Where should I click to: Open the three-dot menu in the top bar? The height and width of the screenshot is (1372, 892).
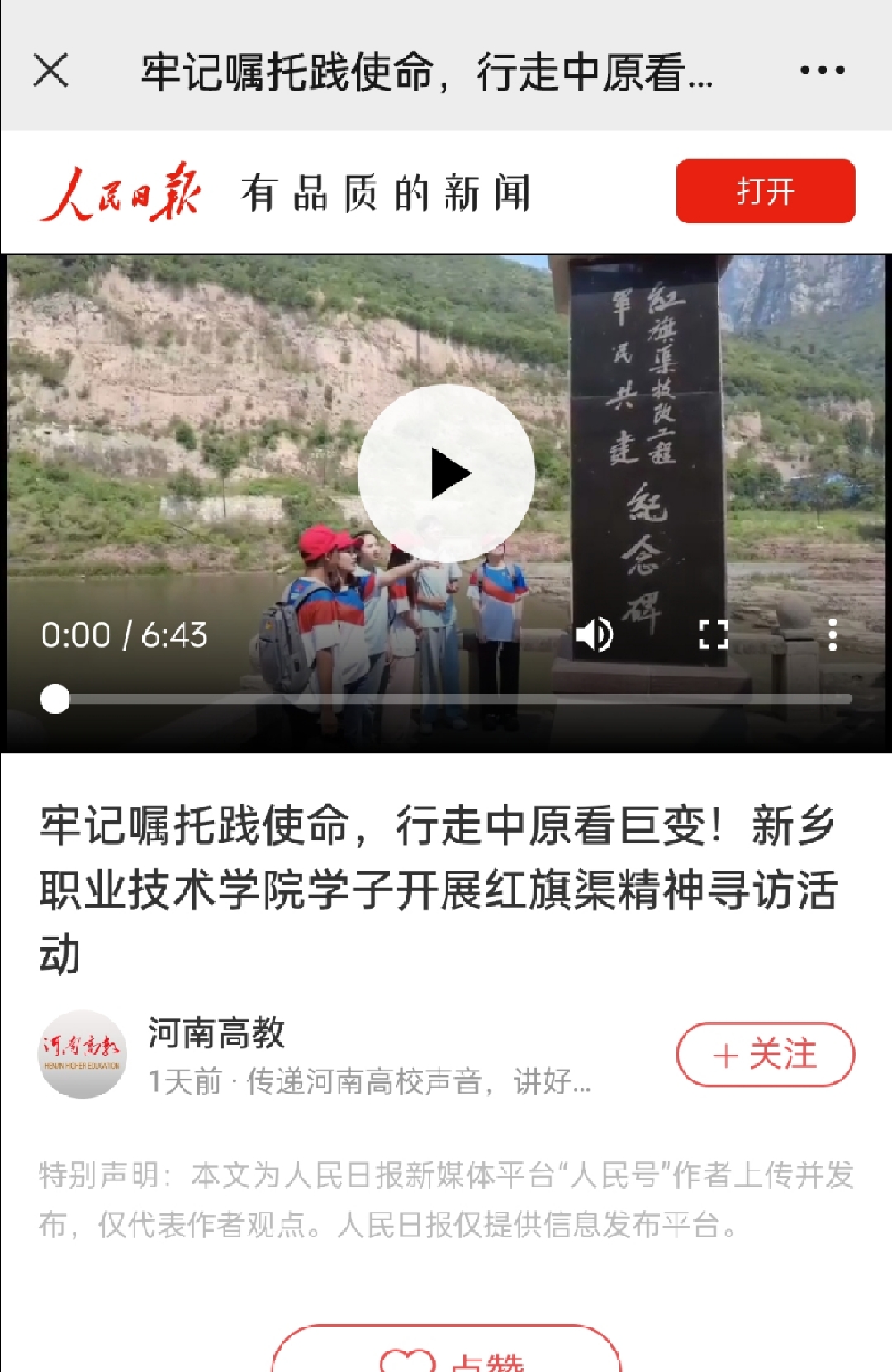click(822, 70)
